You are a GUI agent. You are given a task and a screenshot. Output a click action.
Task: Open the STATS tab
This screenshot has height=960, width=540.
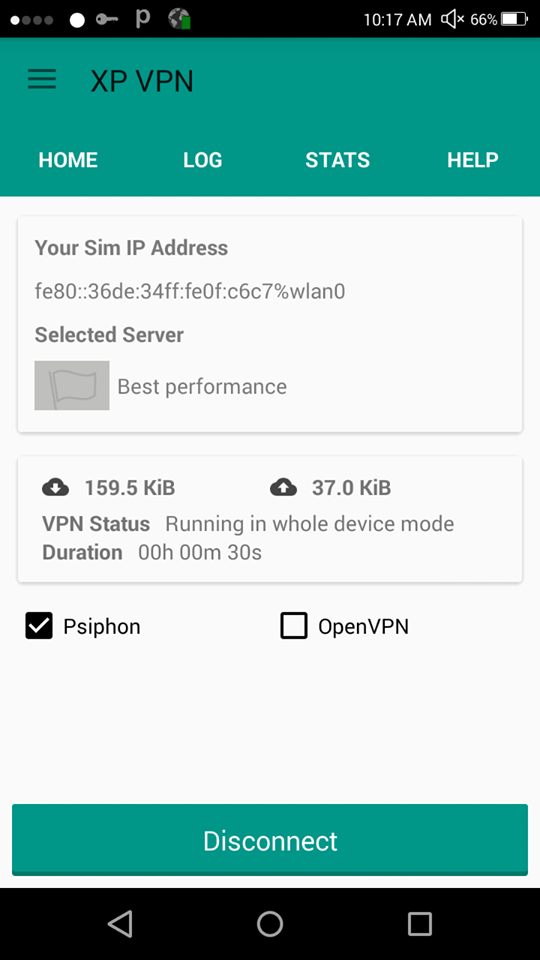point(337,160)
